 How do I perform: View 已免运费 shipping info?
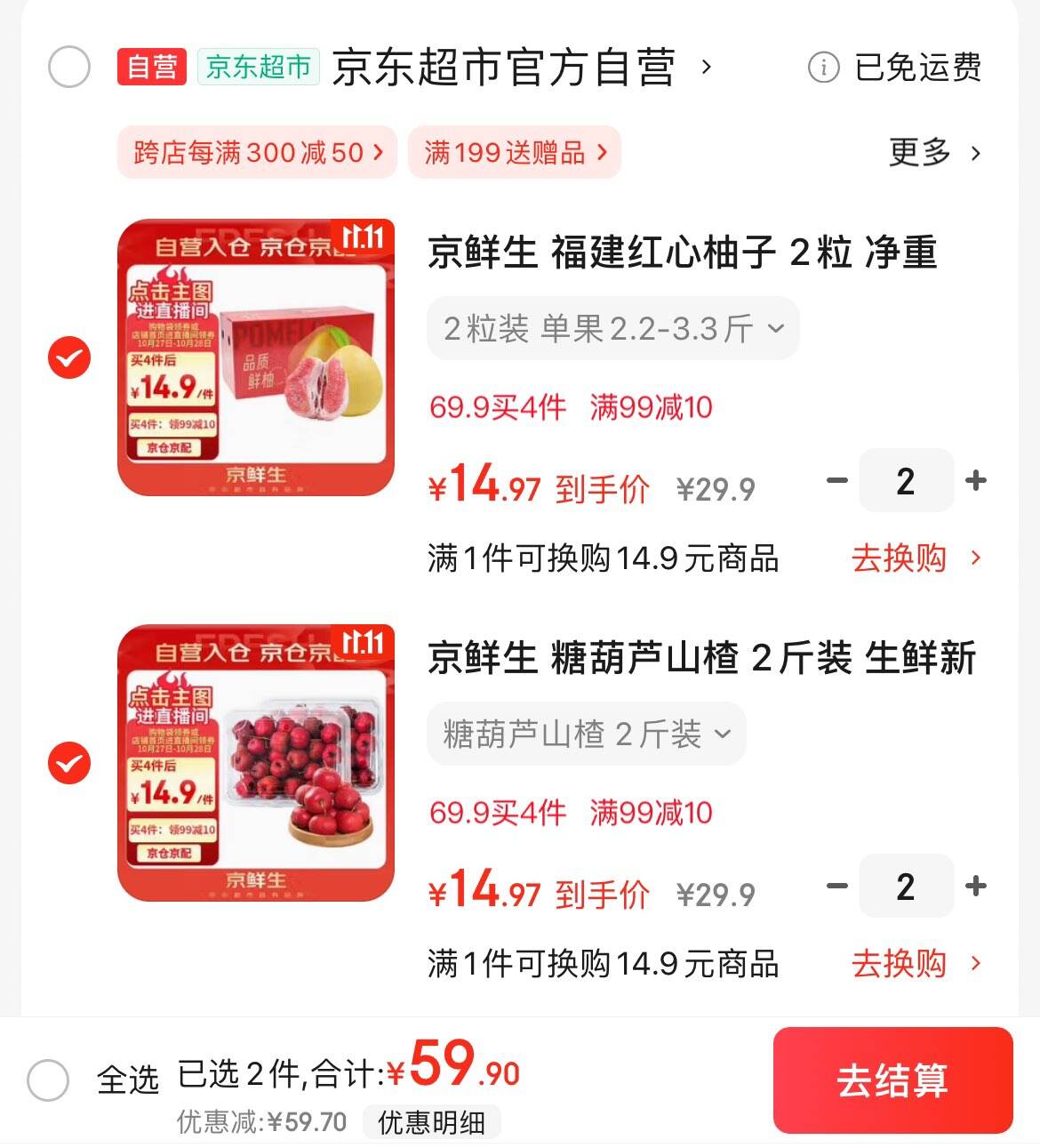pos(896,68)
